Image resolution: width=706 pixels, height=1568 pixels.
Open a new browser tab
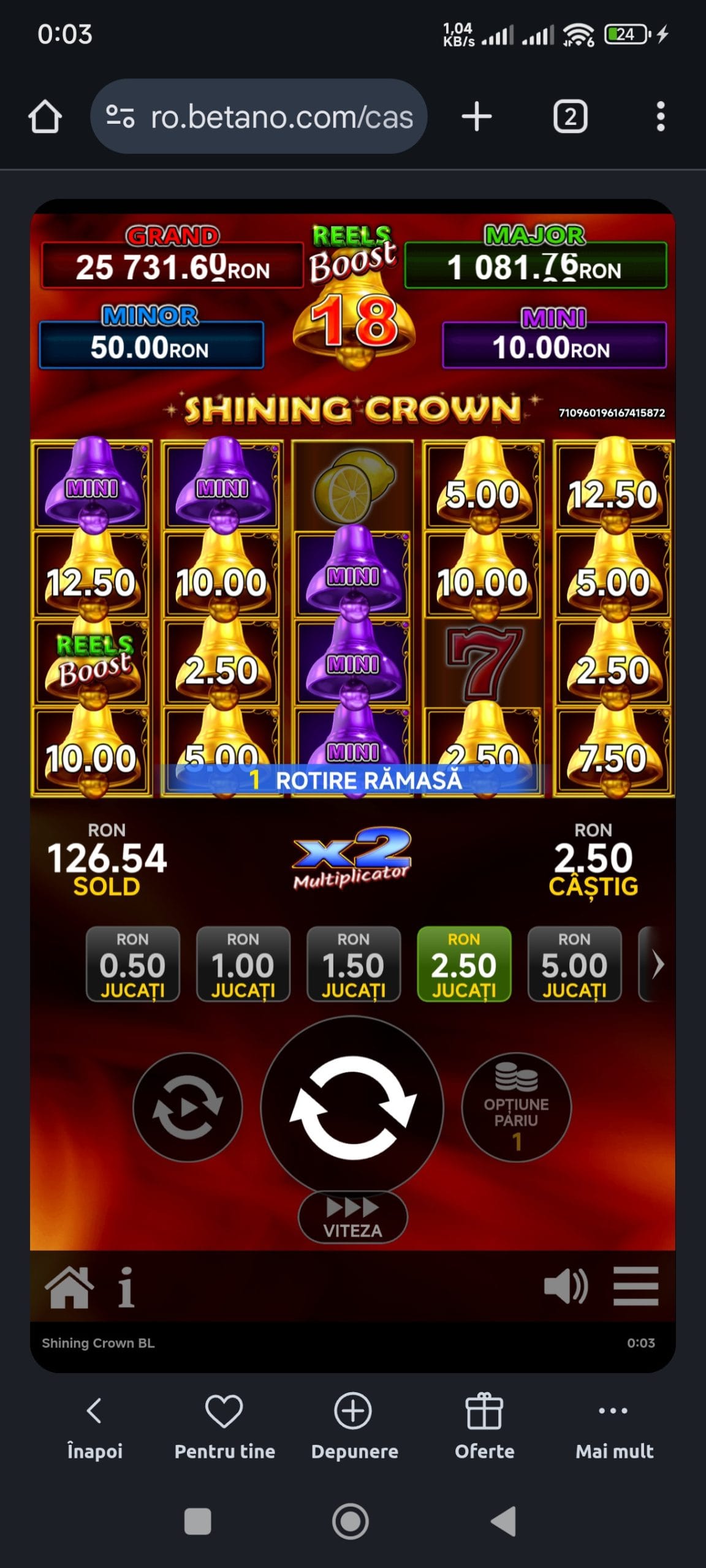click(476, 116)
